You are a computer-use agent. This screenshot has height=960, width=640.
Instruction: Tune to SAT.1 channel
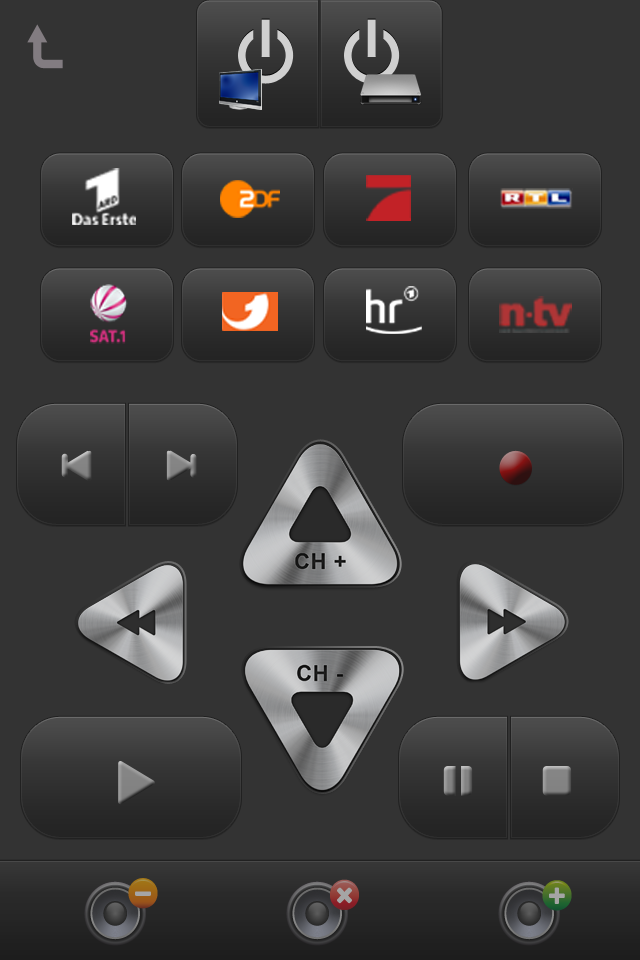click(x=106, y=314)
